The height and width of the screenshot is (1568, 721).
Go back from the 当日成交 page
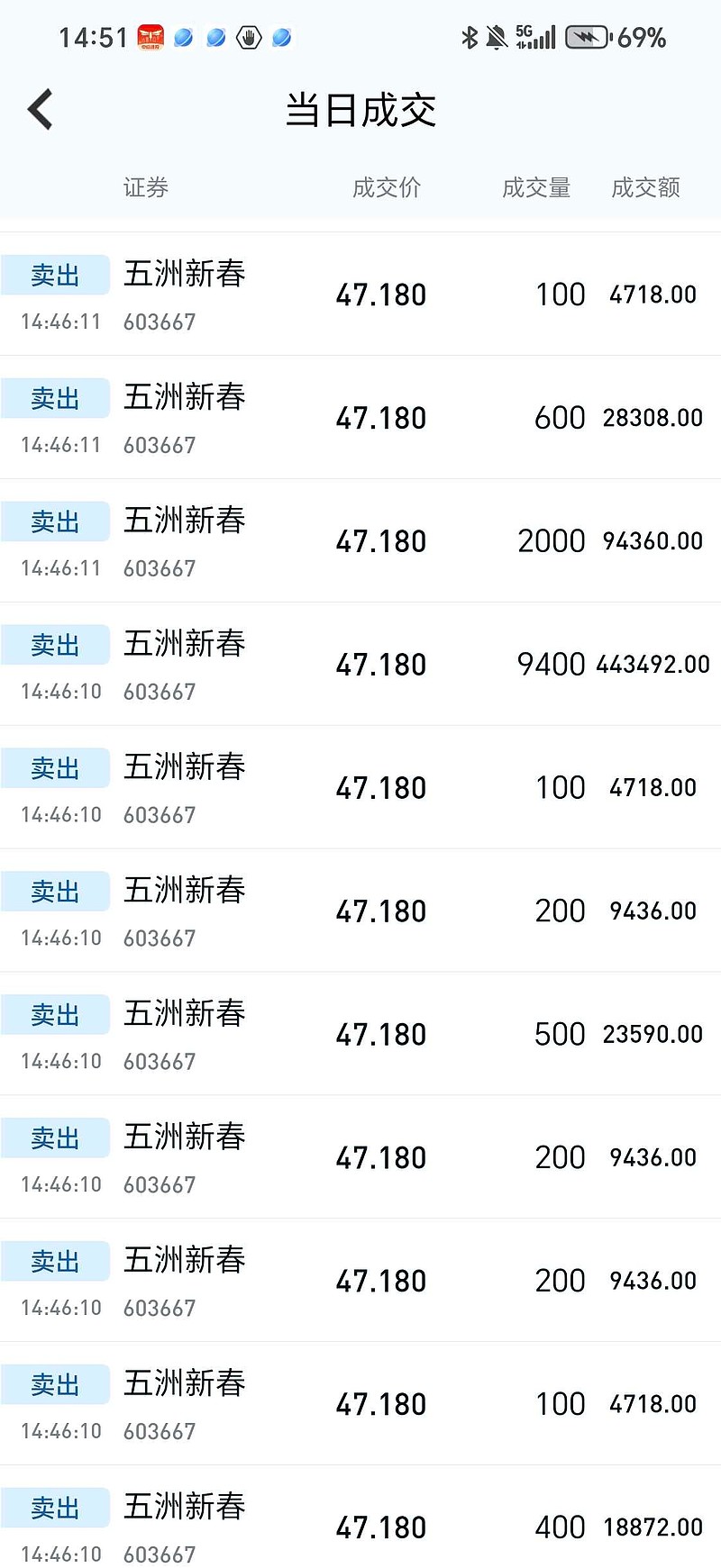coord(41,110)
